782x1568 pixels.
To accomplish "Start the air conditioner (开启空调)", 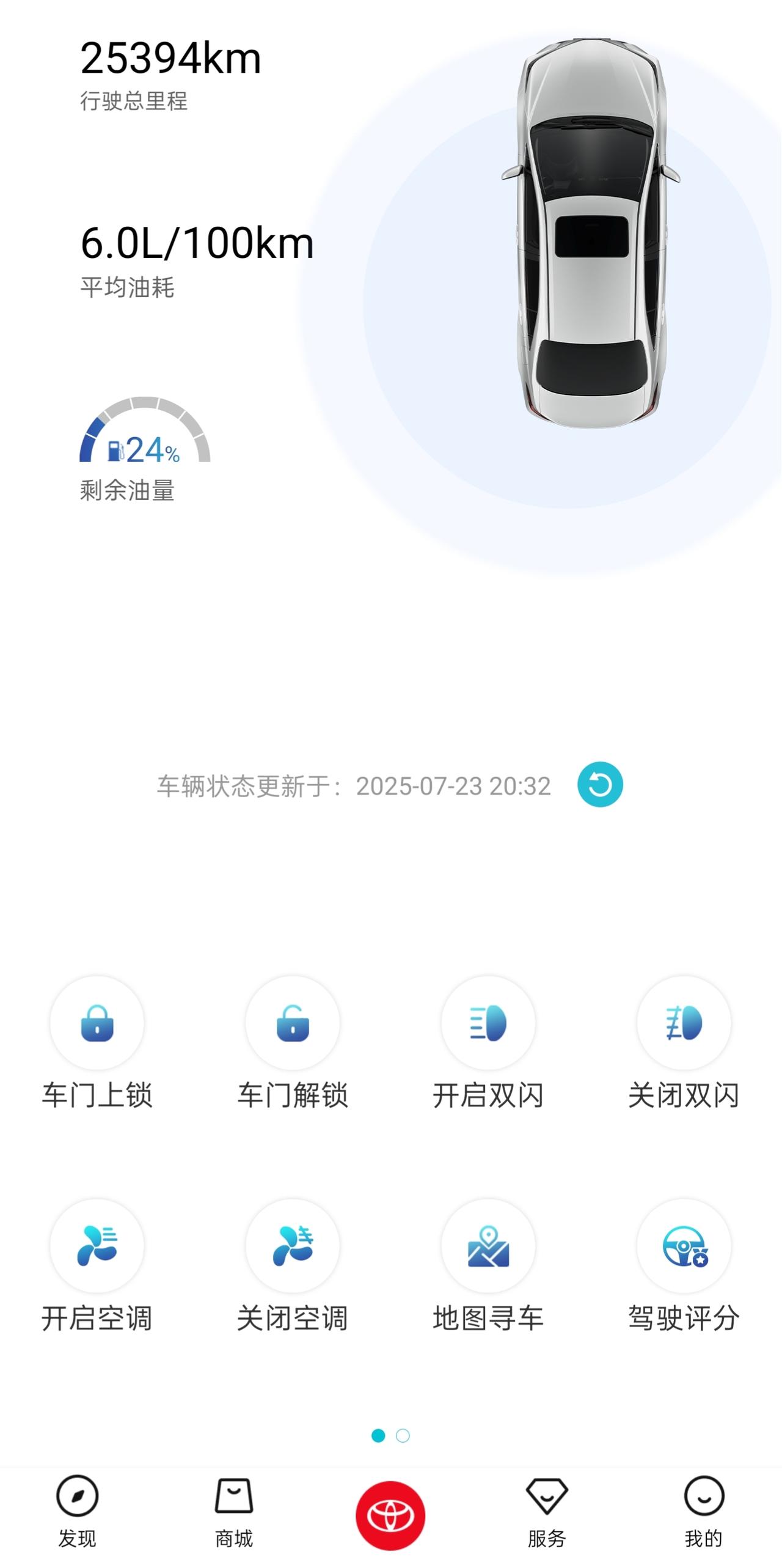I will pos(97,1246).
